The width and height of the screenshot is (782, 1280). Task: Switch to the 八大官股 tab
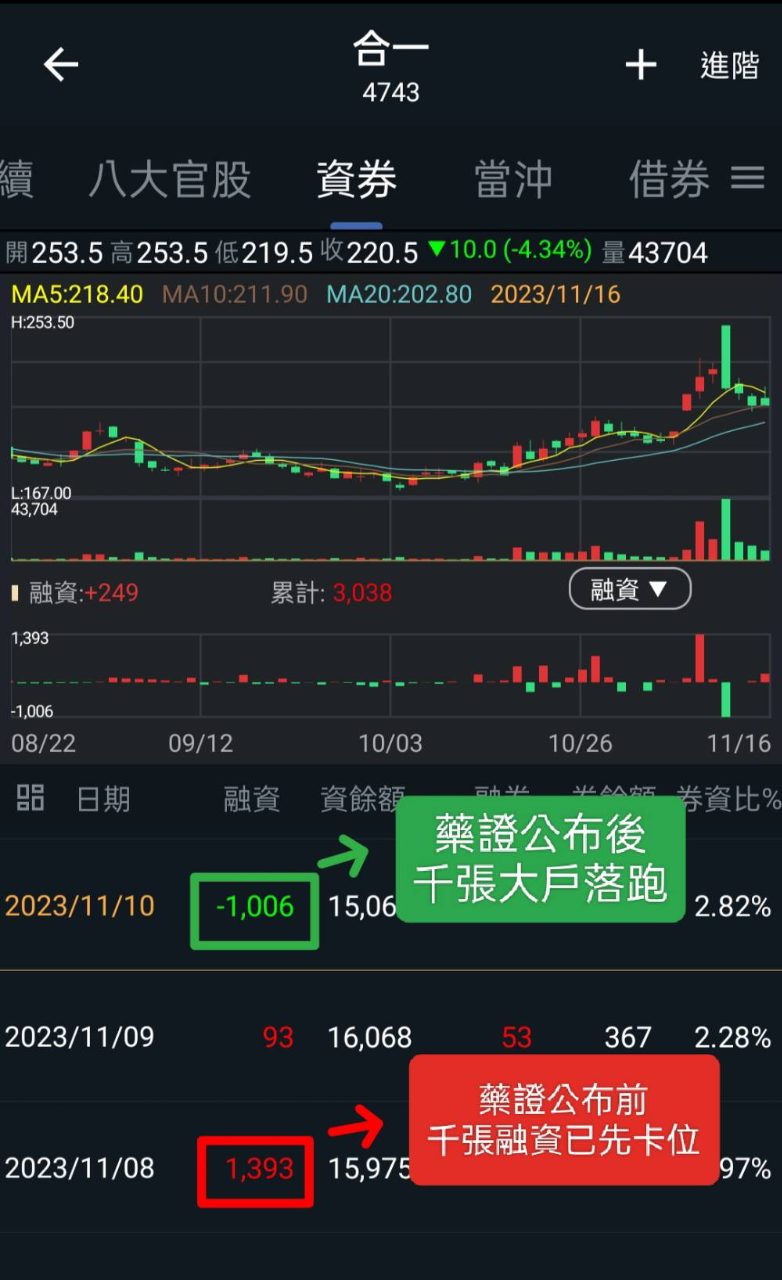coord(170,180)
